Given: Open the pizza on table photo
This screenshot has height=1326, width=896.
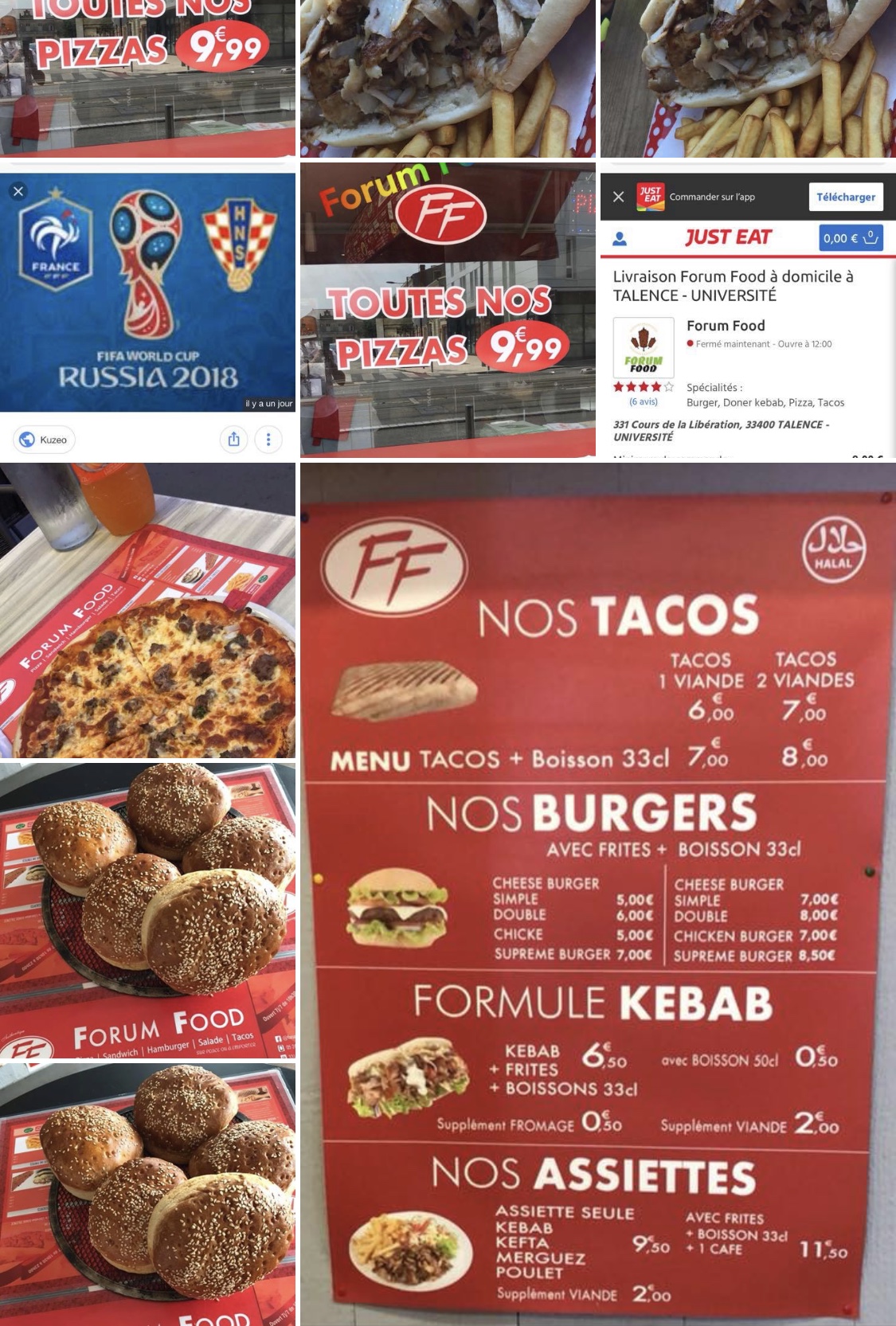Looking at the screenshot, I should pyautogui.click(x=147, y=611).
